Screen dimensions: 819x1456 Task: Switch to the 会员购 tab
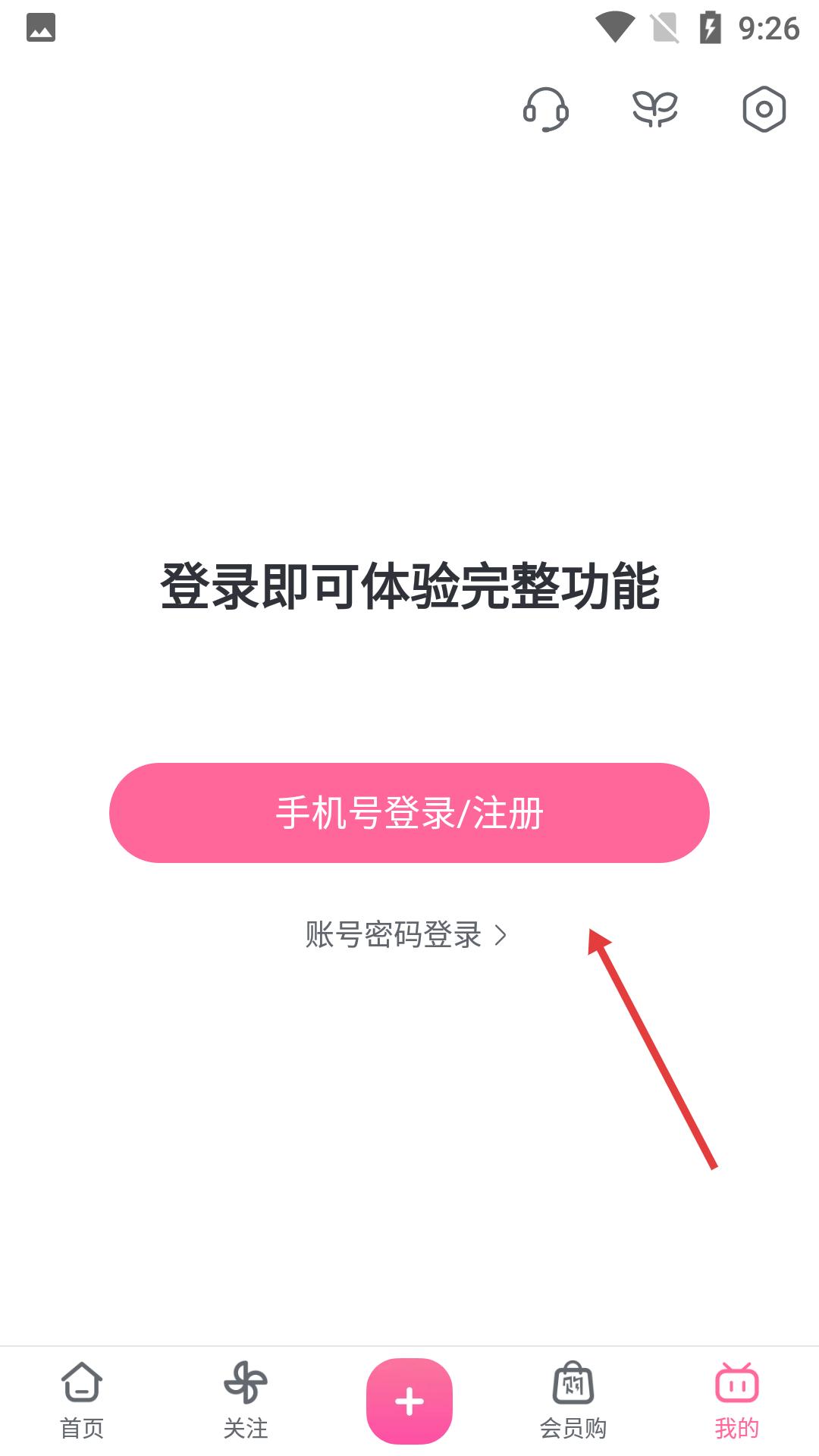573,1401
